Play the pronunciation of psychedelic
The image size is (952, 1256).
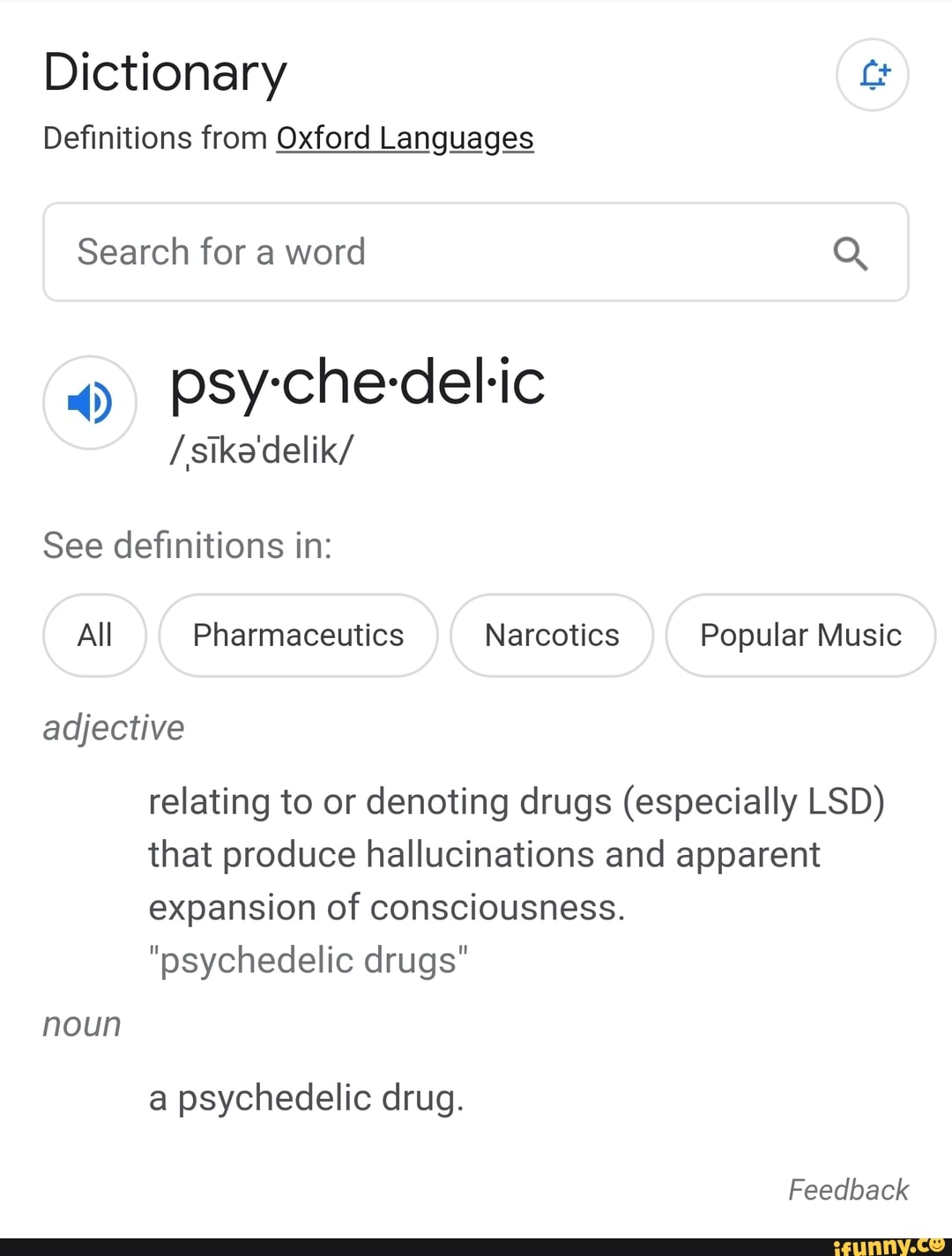[x=90, y=403]
